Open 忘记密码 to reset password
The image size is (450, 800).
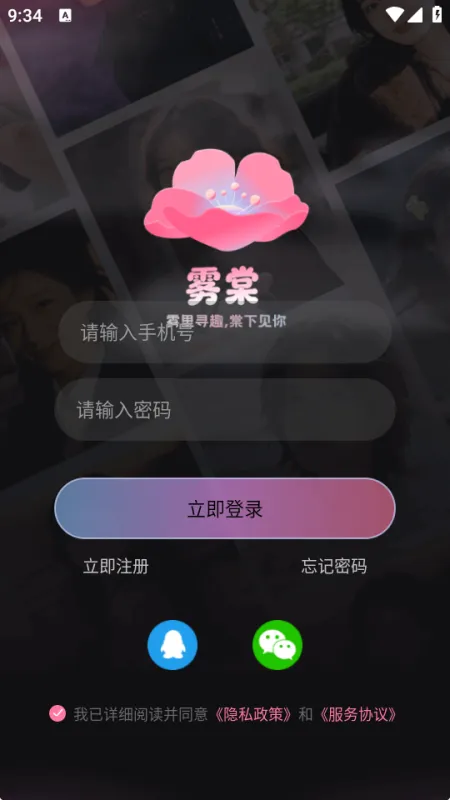tap(334, 566)
